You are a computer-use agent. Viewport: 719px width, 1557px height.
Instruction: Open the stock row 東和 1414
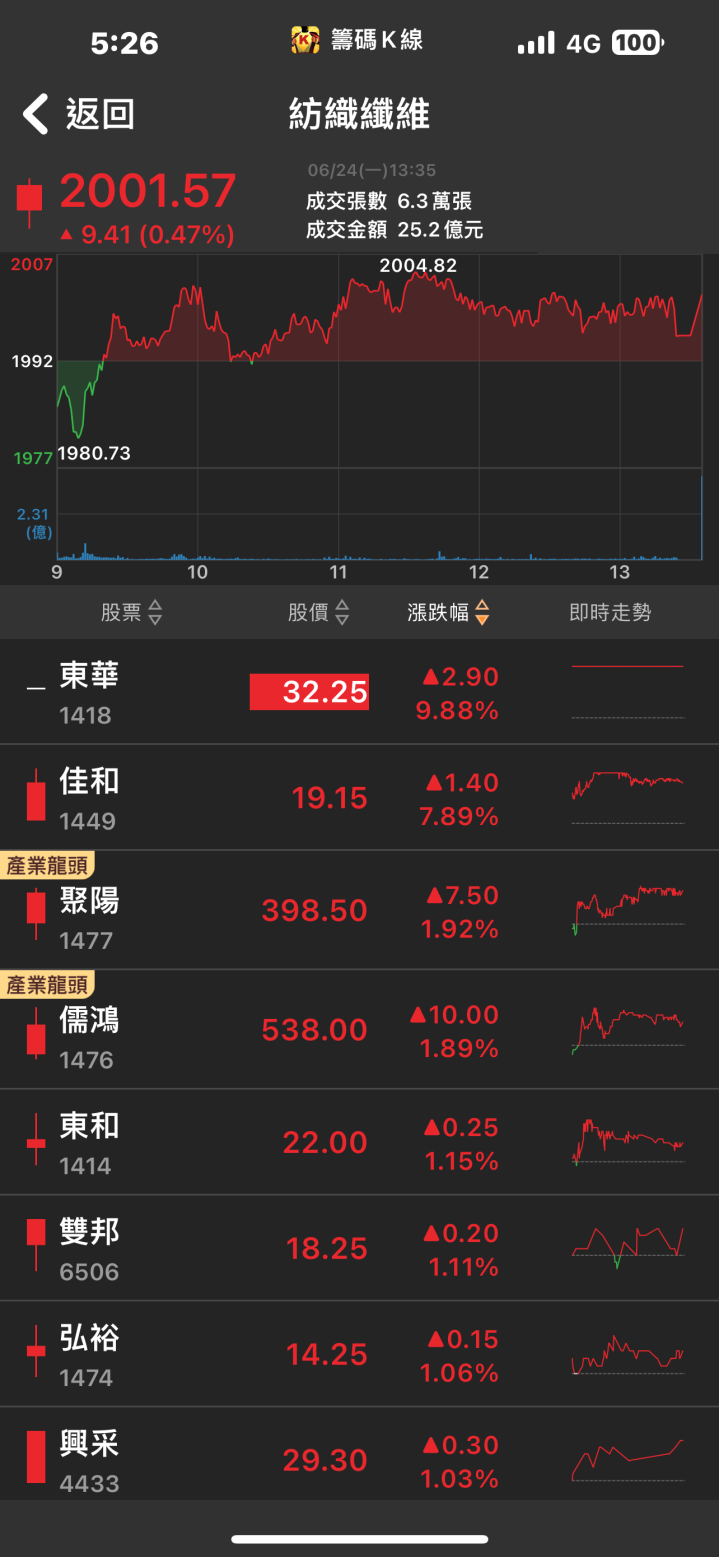[x=359, y=1142]
